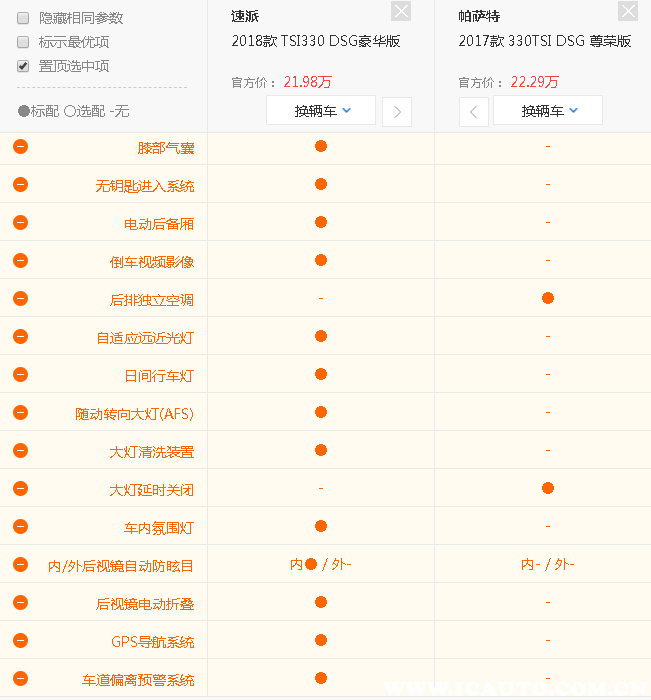651x700 pixels.
Task: Tap the minus icon on 倒车视频影像 row
Action: point(20,261)
